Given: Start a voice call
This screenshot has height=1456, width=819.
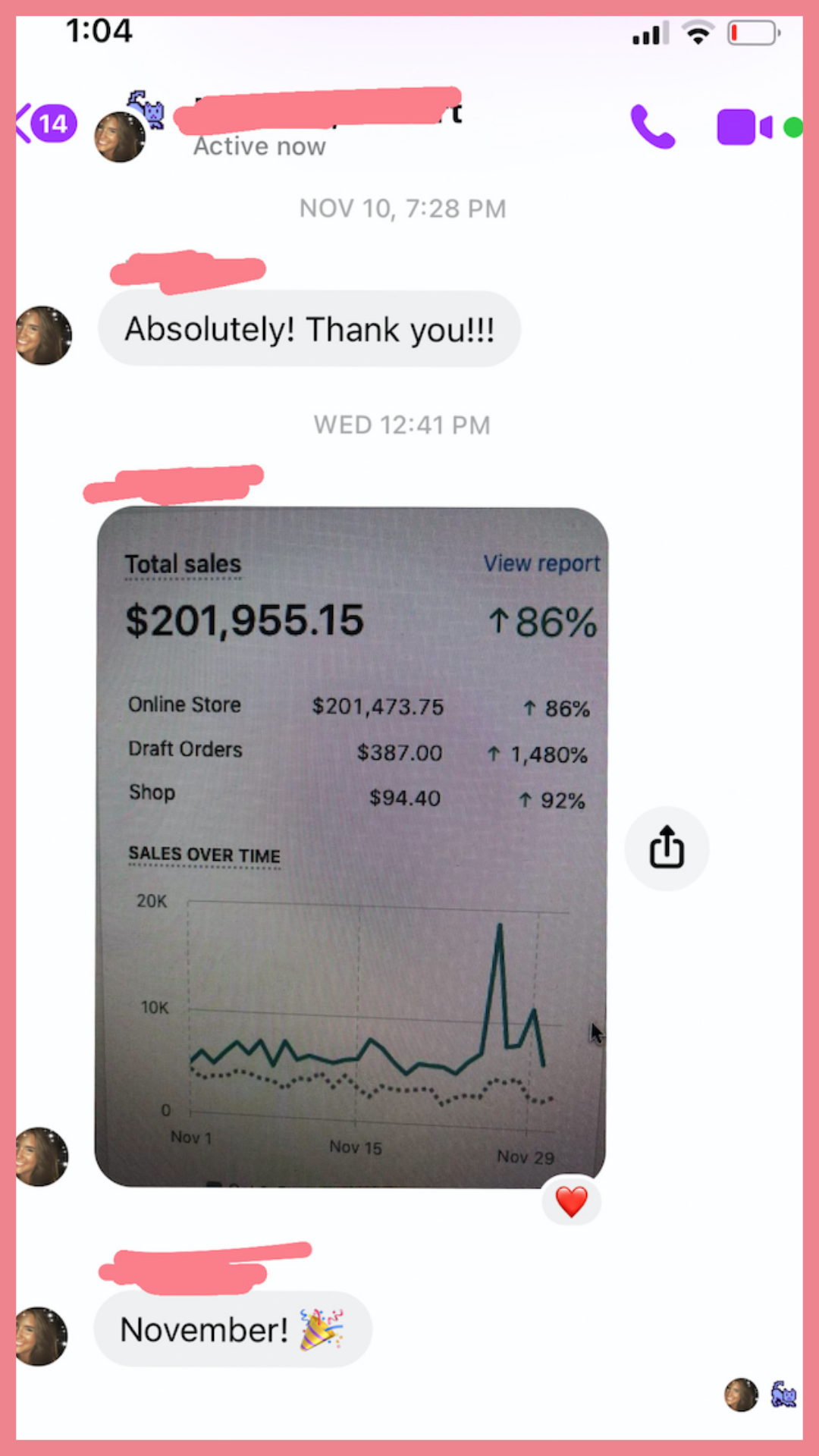Looking at the screenshot, I should pos(652,127).
